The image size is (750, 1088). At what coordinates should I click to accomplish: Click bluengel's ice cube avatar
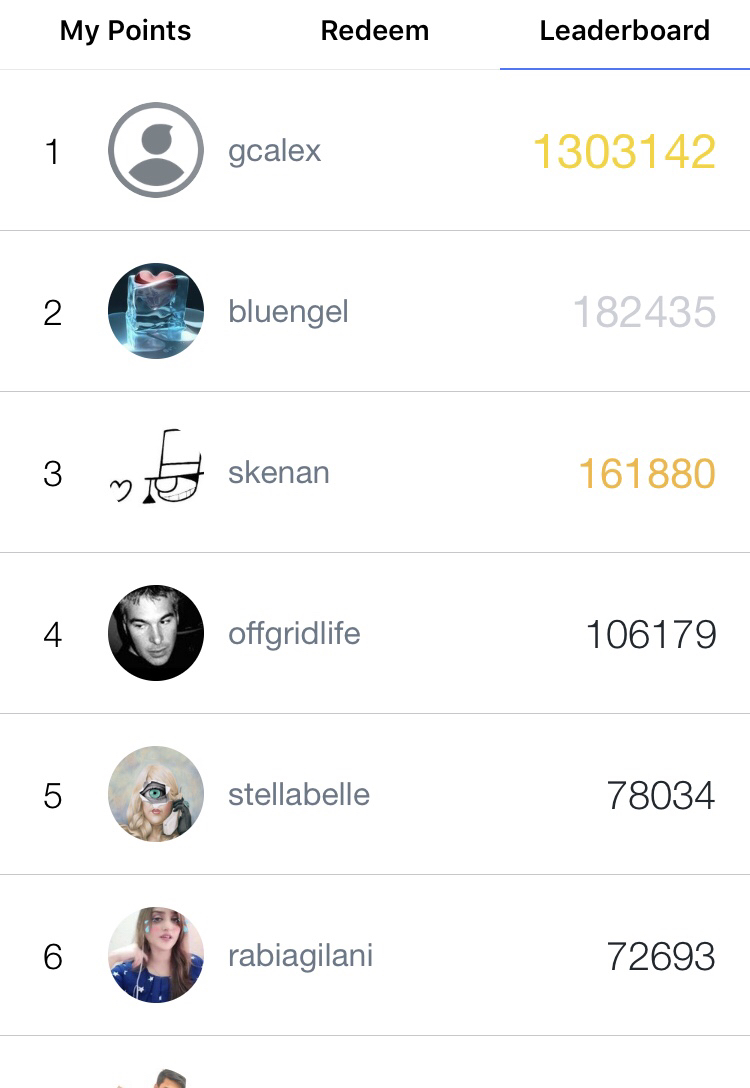156,311
